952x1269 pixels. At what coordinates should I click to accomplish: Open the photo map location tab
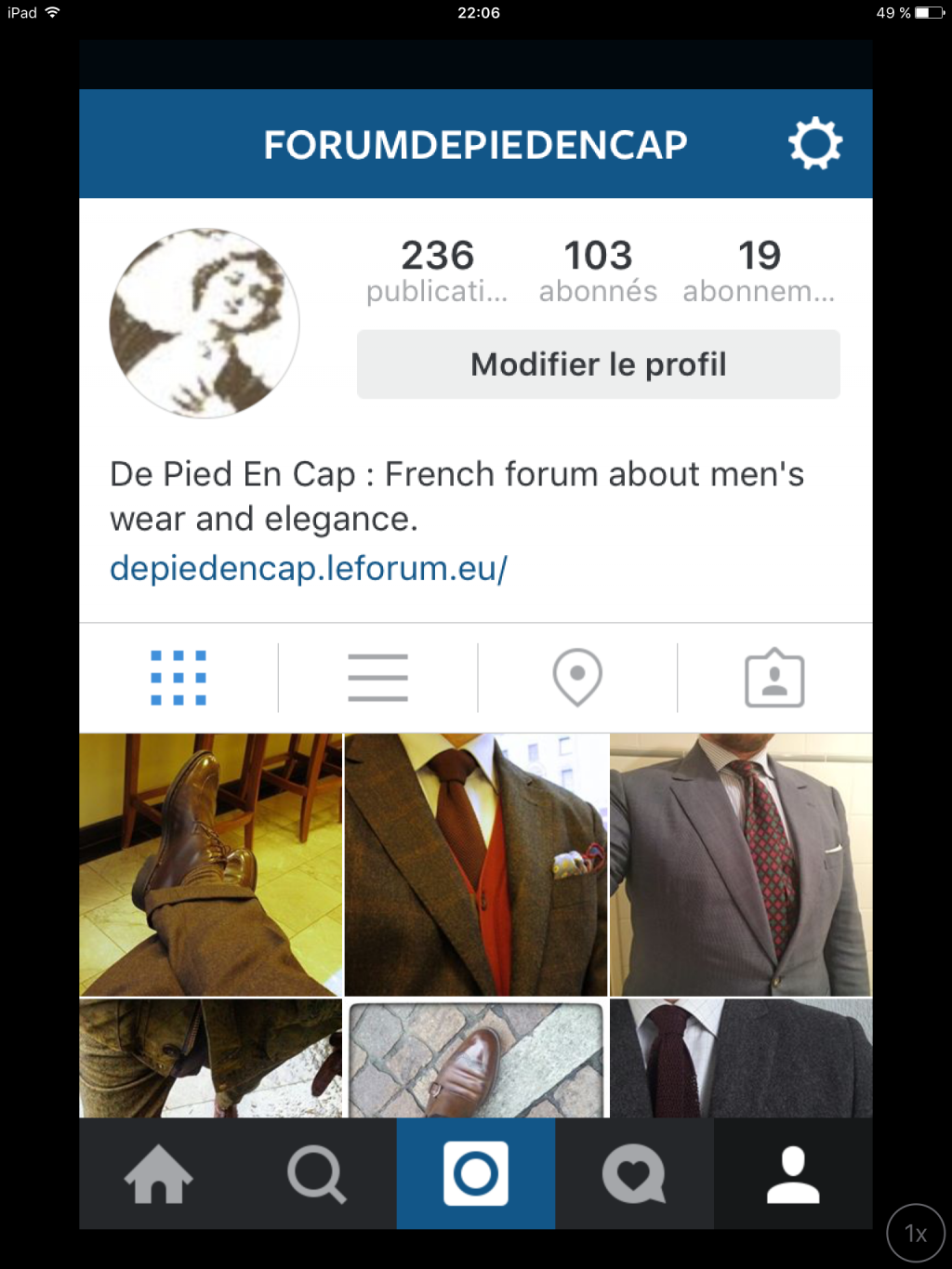coord(577,678)
